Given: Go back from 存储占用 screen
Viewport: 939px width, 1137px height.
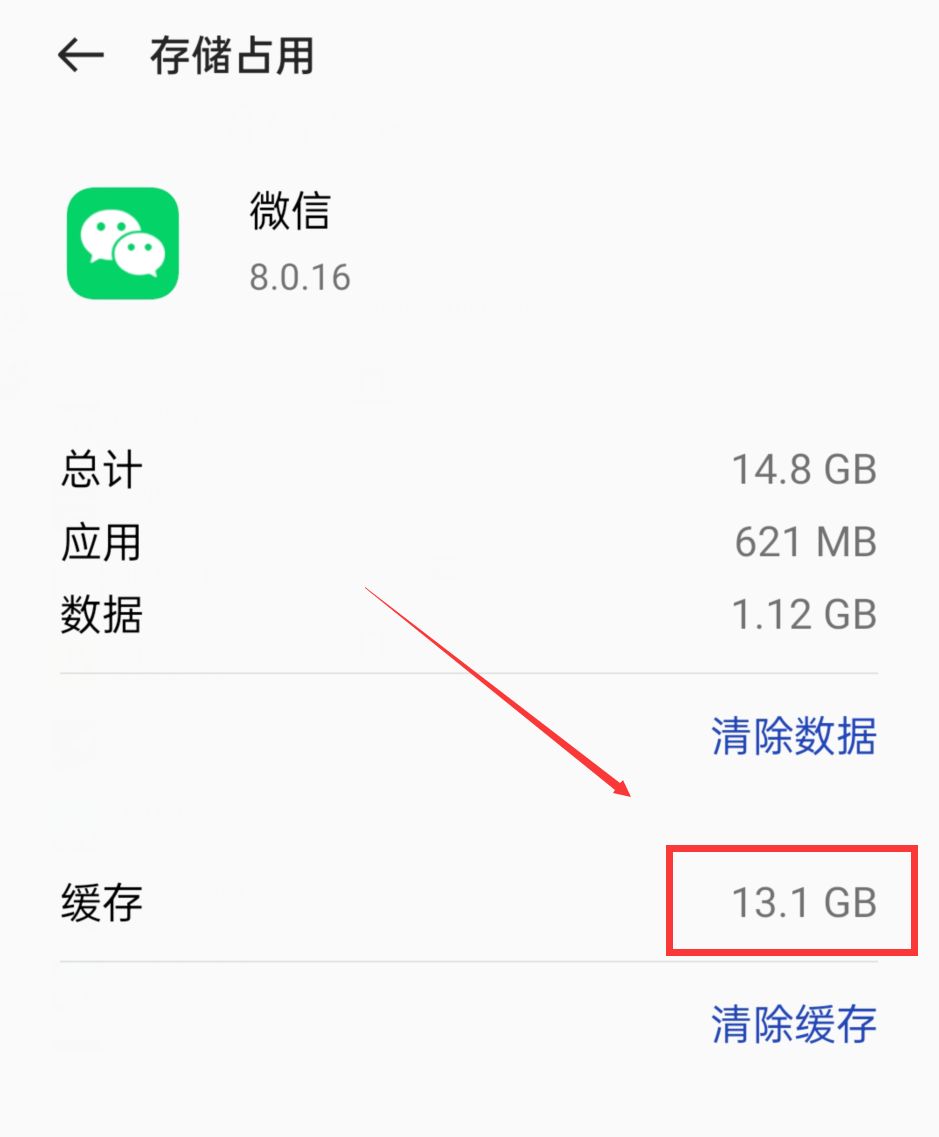Looking at the screenshot, I should point(81,56).
